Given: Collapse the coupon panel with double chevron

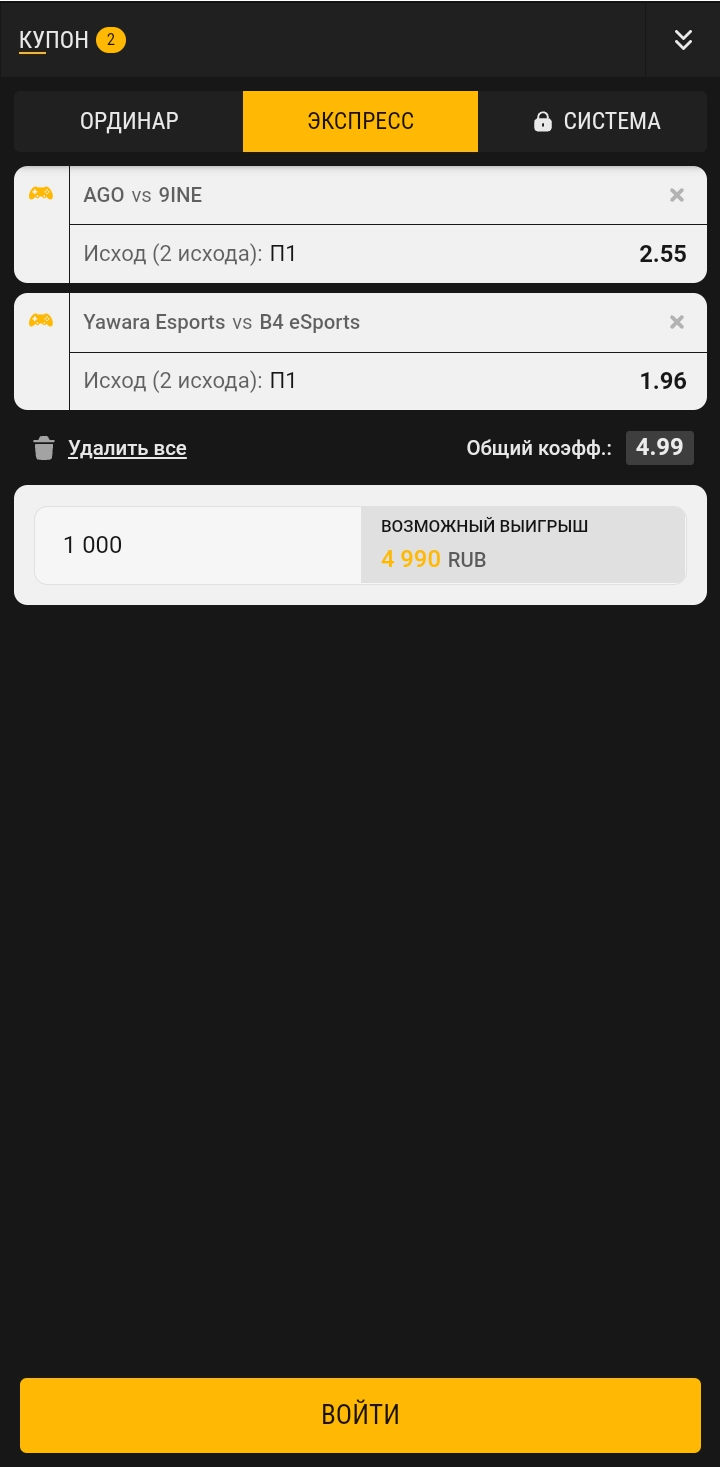Looking at the screenshot, I should pos(683,40).
